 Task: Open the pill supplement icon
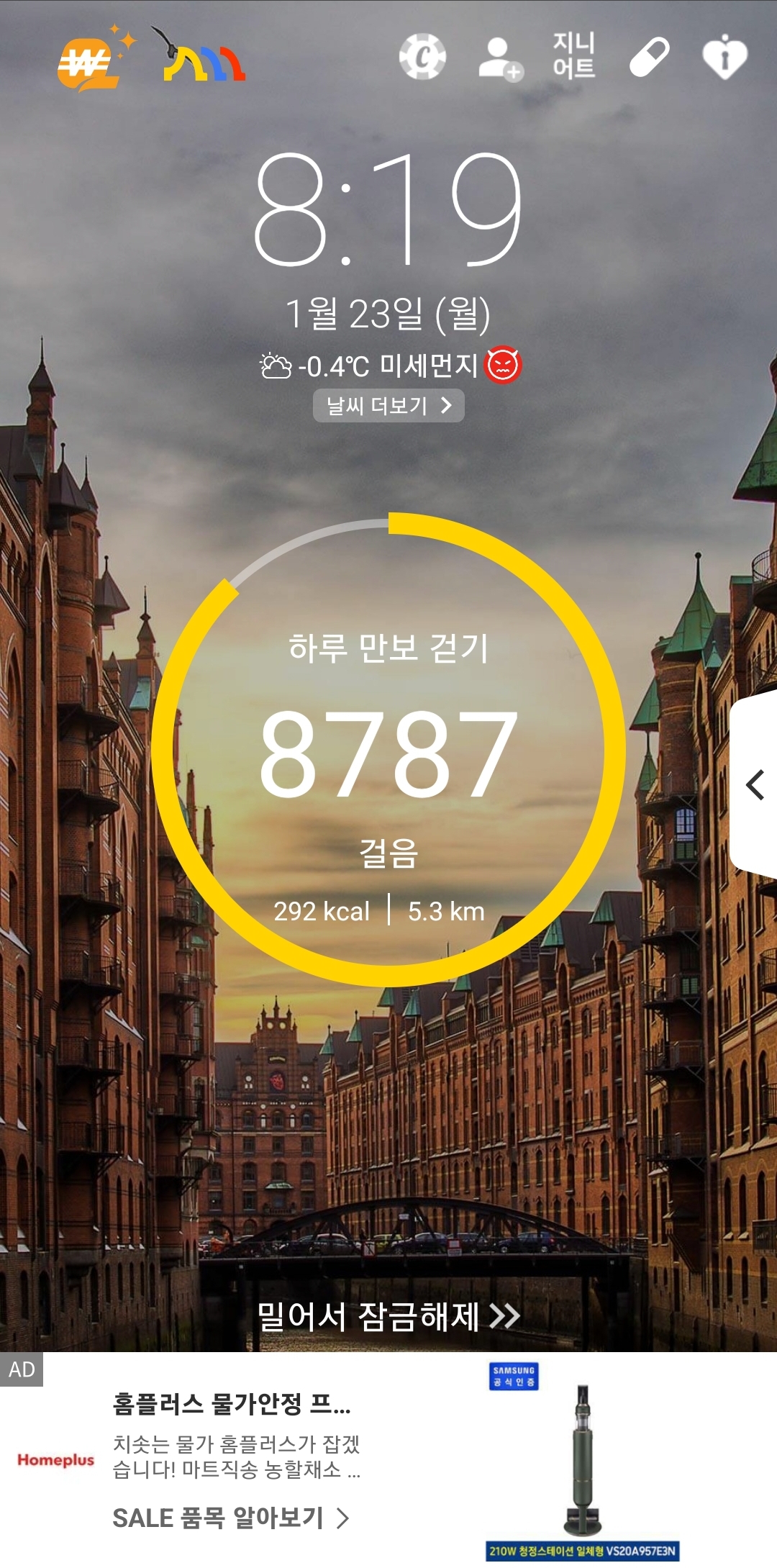(649, 57)
